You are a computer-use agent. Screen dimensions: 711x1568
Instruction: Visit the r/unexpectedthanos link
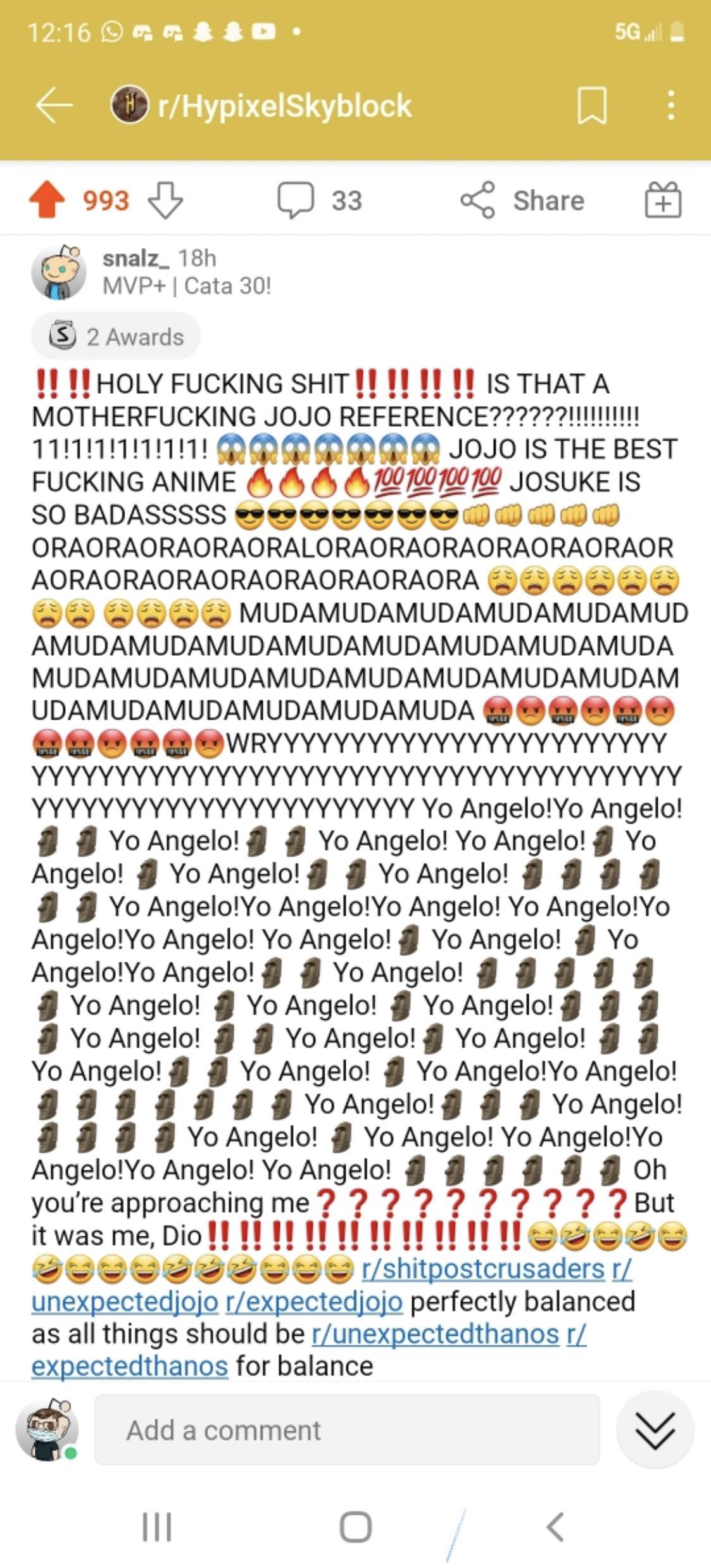click(436, 1334)
